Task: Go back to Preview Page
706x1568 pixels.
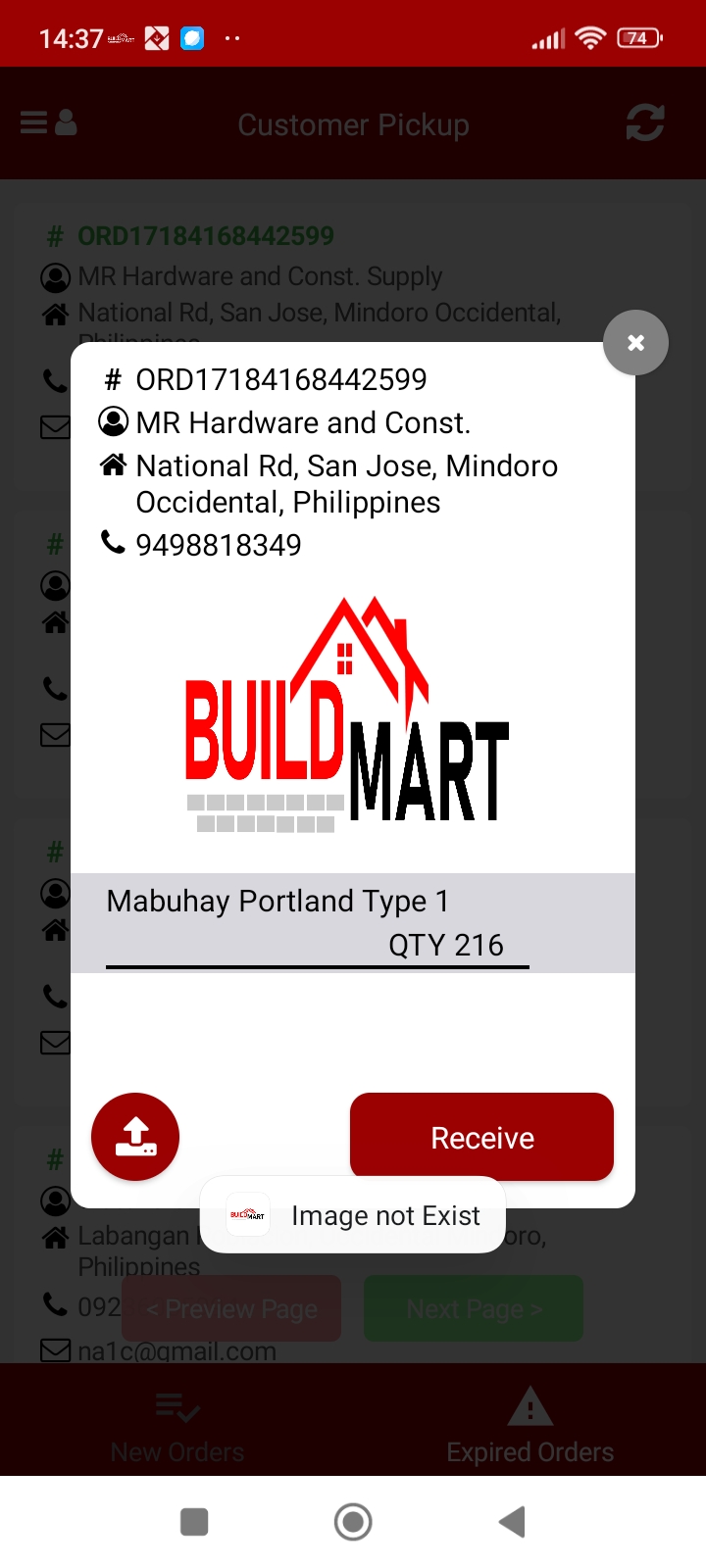Action: (231, 1308)
